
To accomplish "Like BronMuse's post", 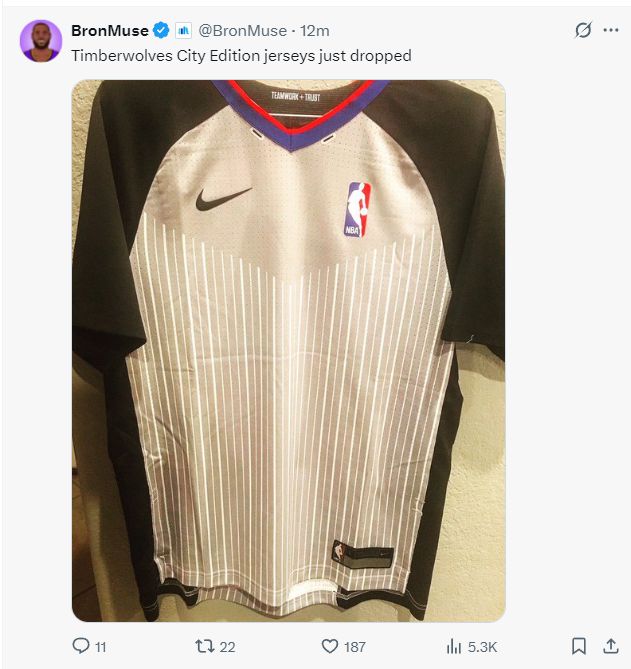I will 330,647.
